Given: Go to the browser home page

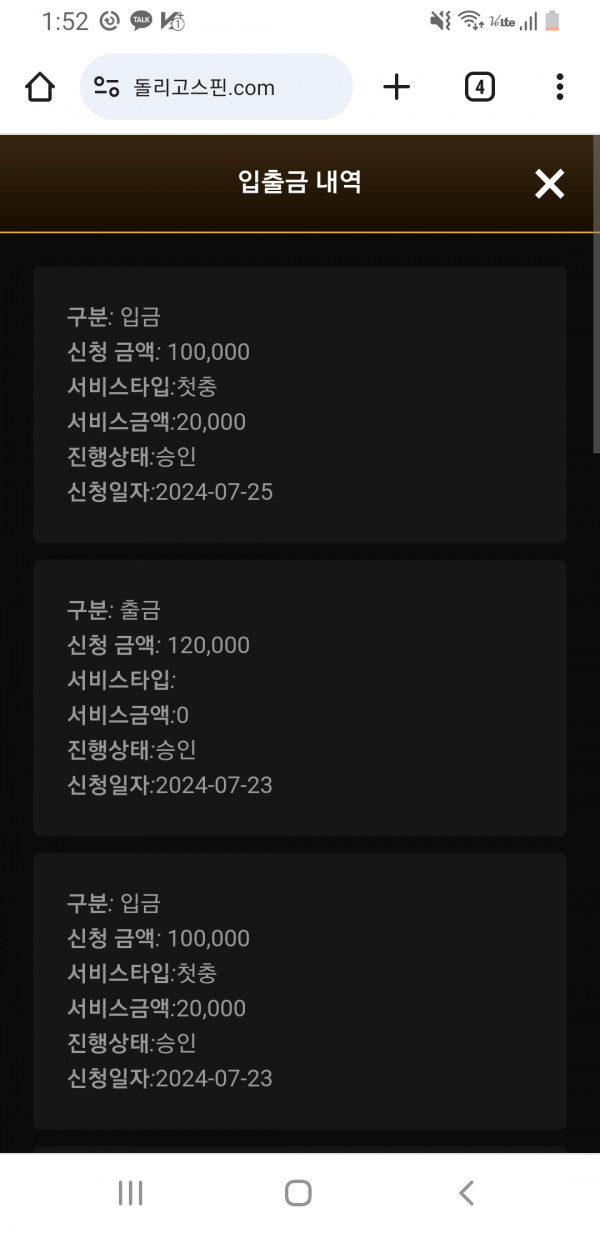Looking at the screenshot, I should coord(40,87).
